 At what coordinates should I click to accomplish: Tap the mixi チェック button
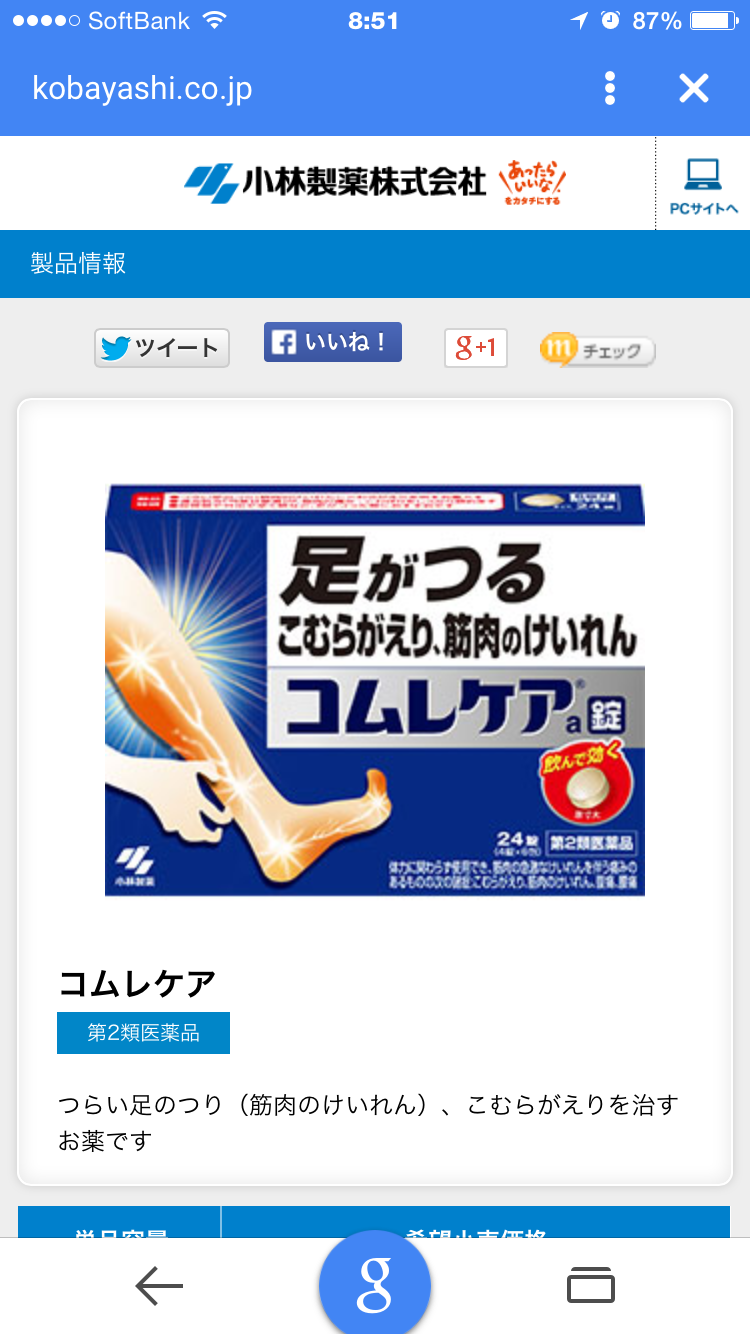pos(597,350)
